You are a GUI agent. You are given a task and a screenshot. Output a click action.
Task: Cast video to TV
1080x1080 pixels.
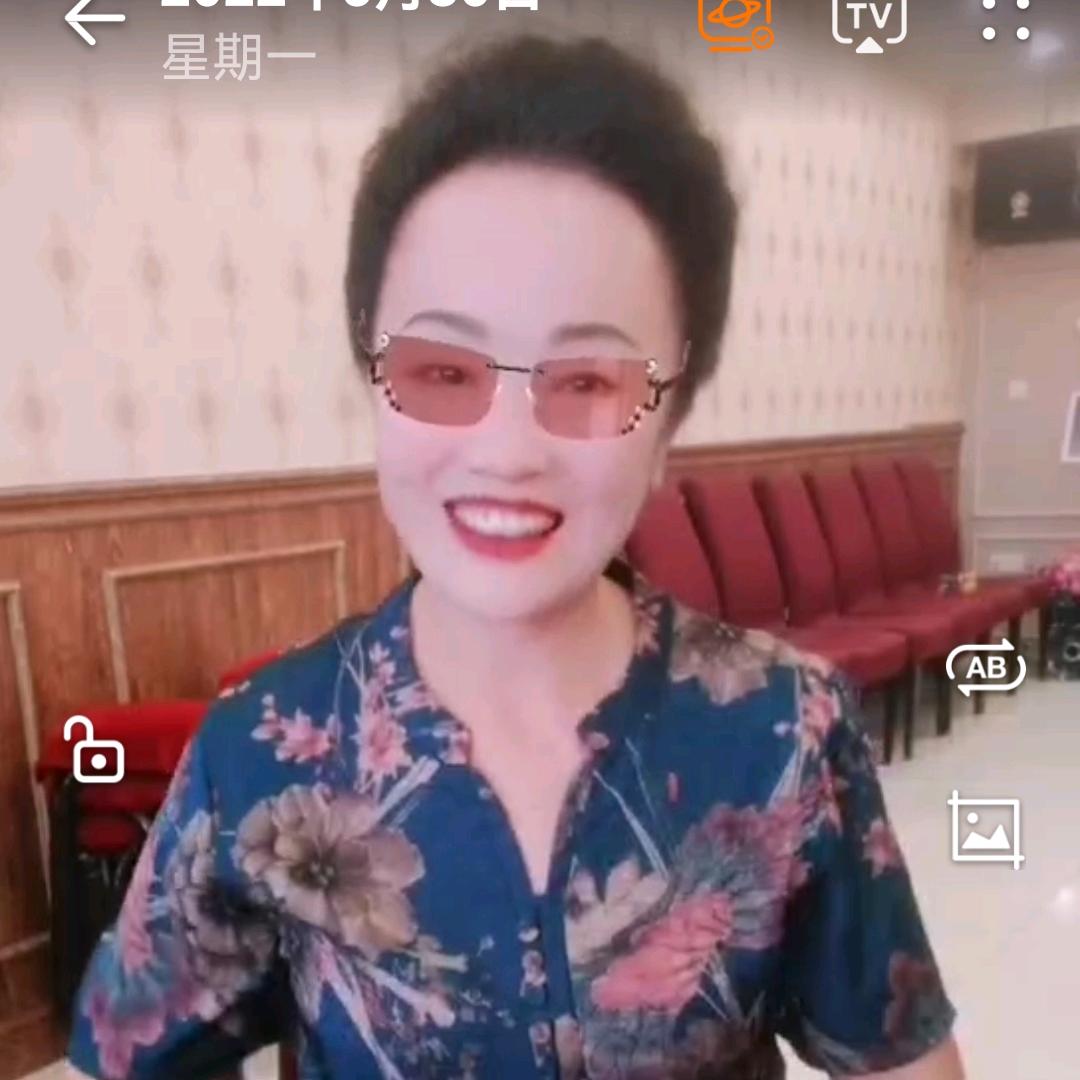coord(869,22)
